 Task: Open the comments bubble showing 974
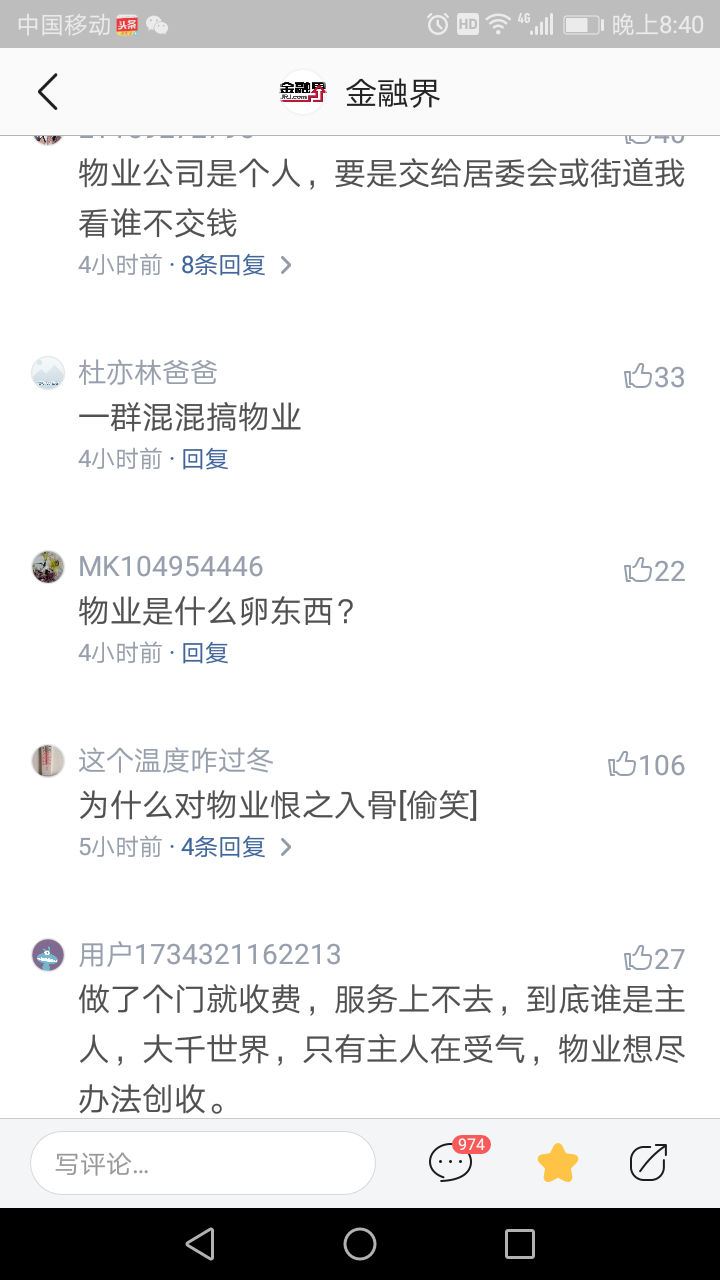(x=452, y=1162)
